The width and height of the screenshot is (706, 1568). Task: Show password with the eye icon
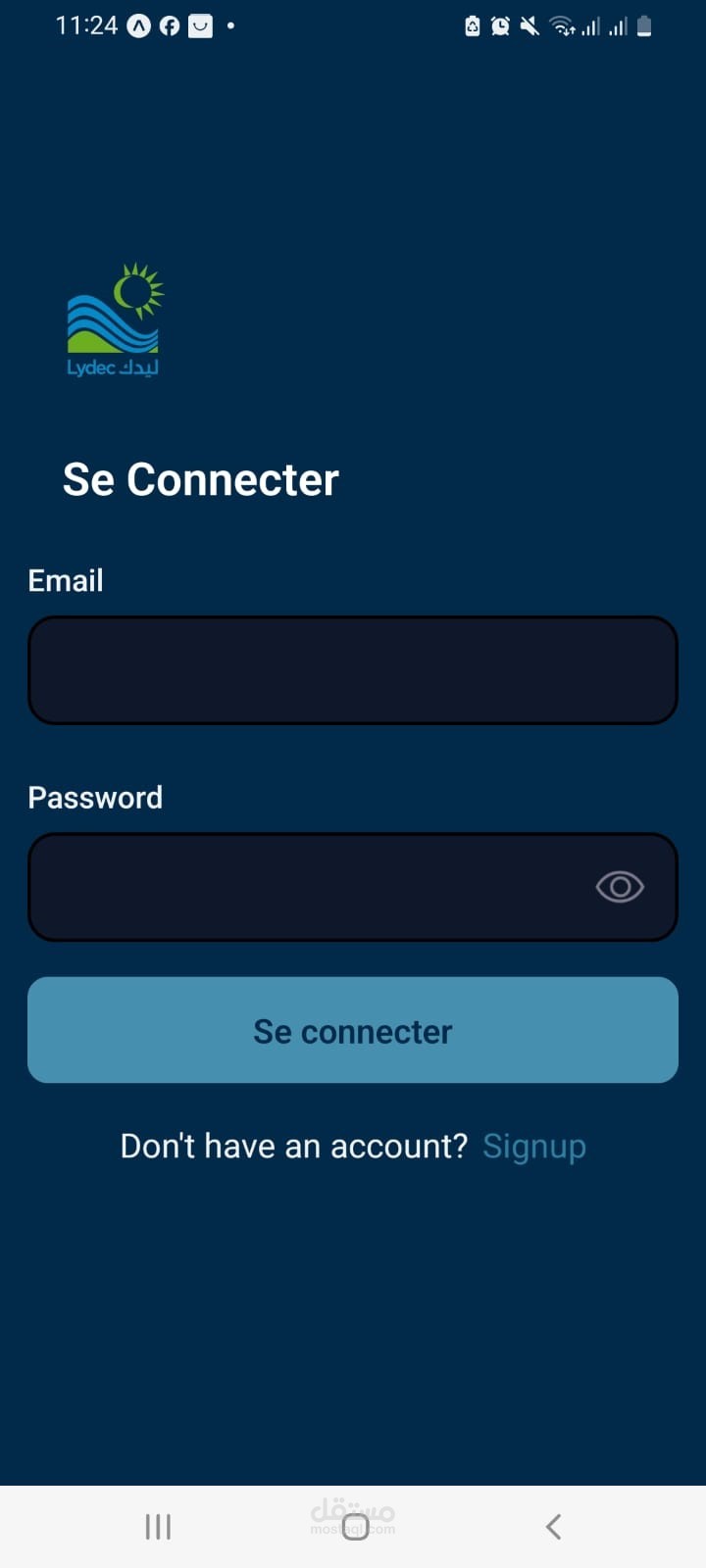[620, 887]
